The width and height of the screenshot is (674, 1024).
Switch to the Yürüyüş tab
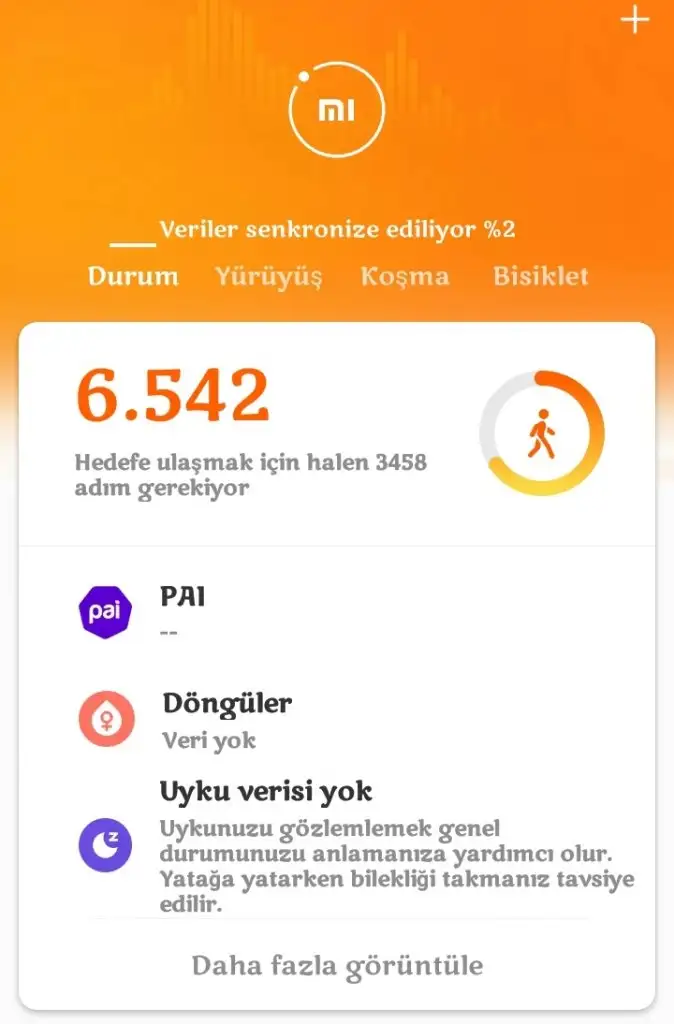(268, 277)
